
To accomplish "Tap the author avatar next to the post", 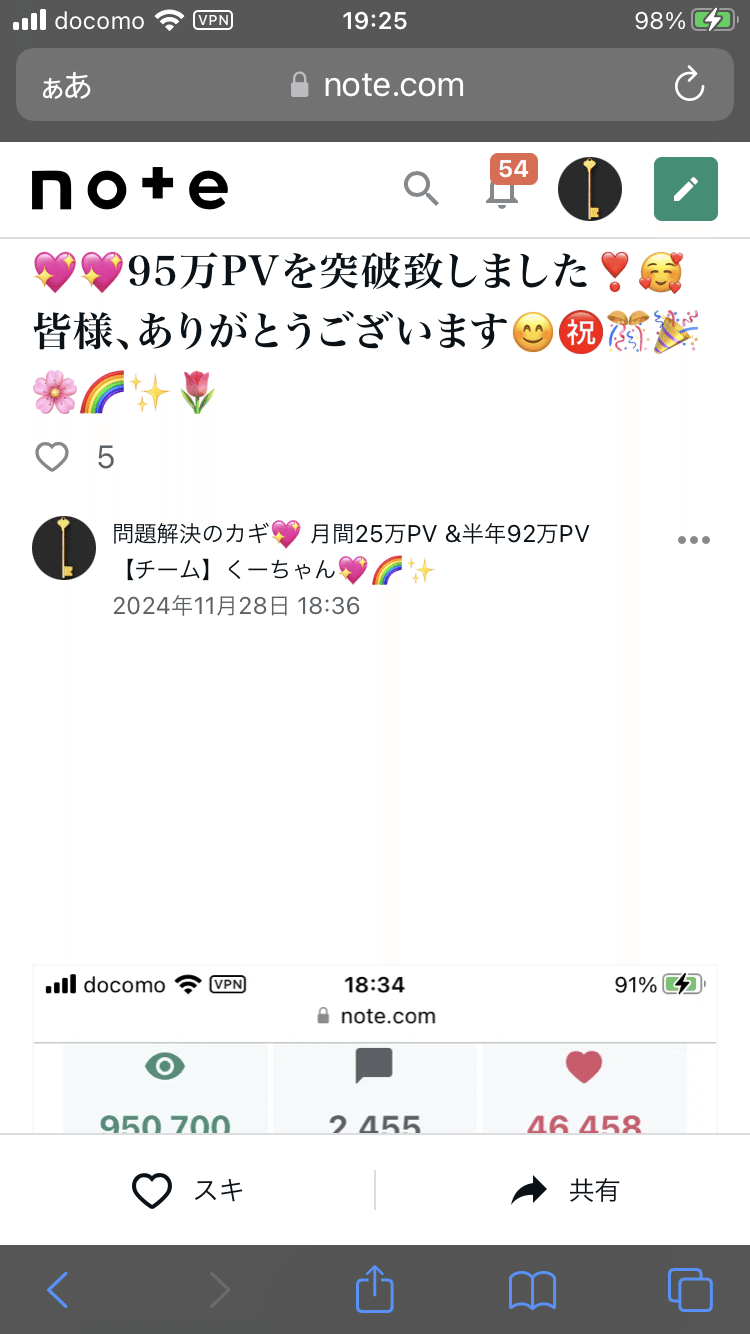I will point(63,548).
